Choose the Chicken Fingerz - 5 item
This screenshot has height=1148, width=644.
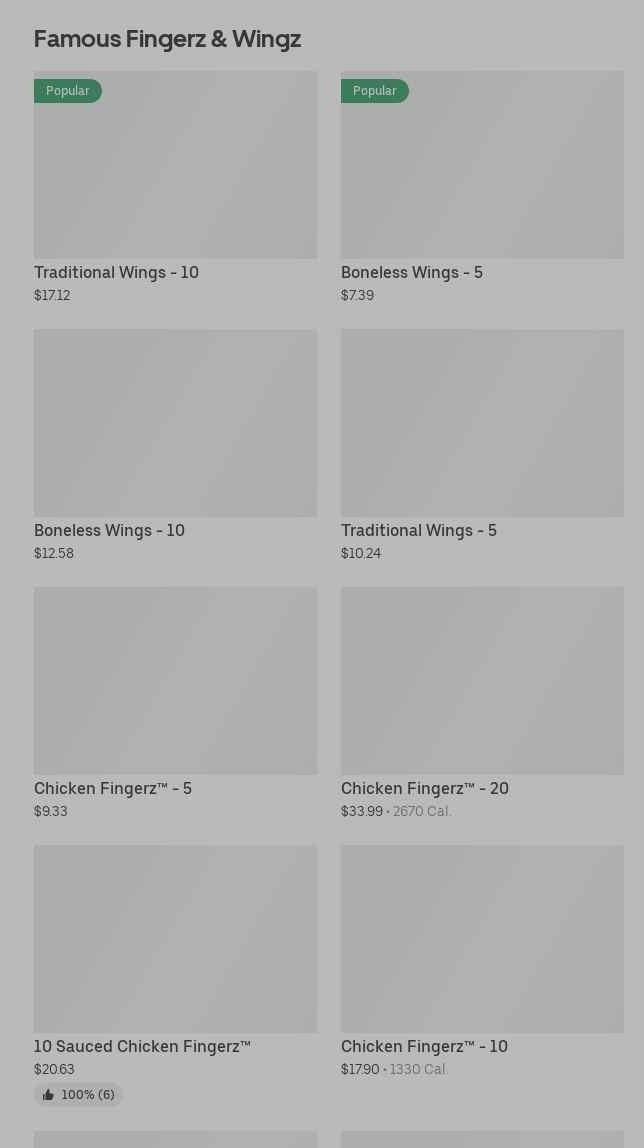[x=175, y=703]
